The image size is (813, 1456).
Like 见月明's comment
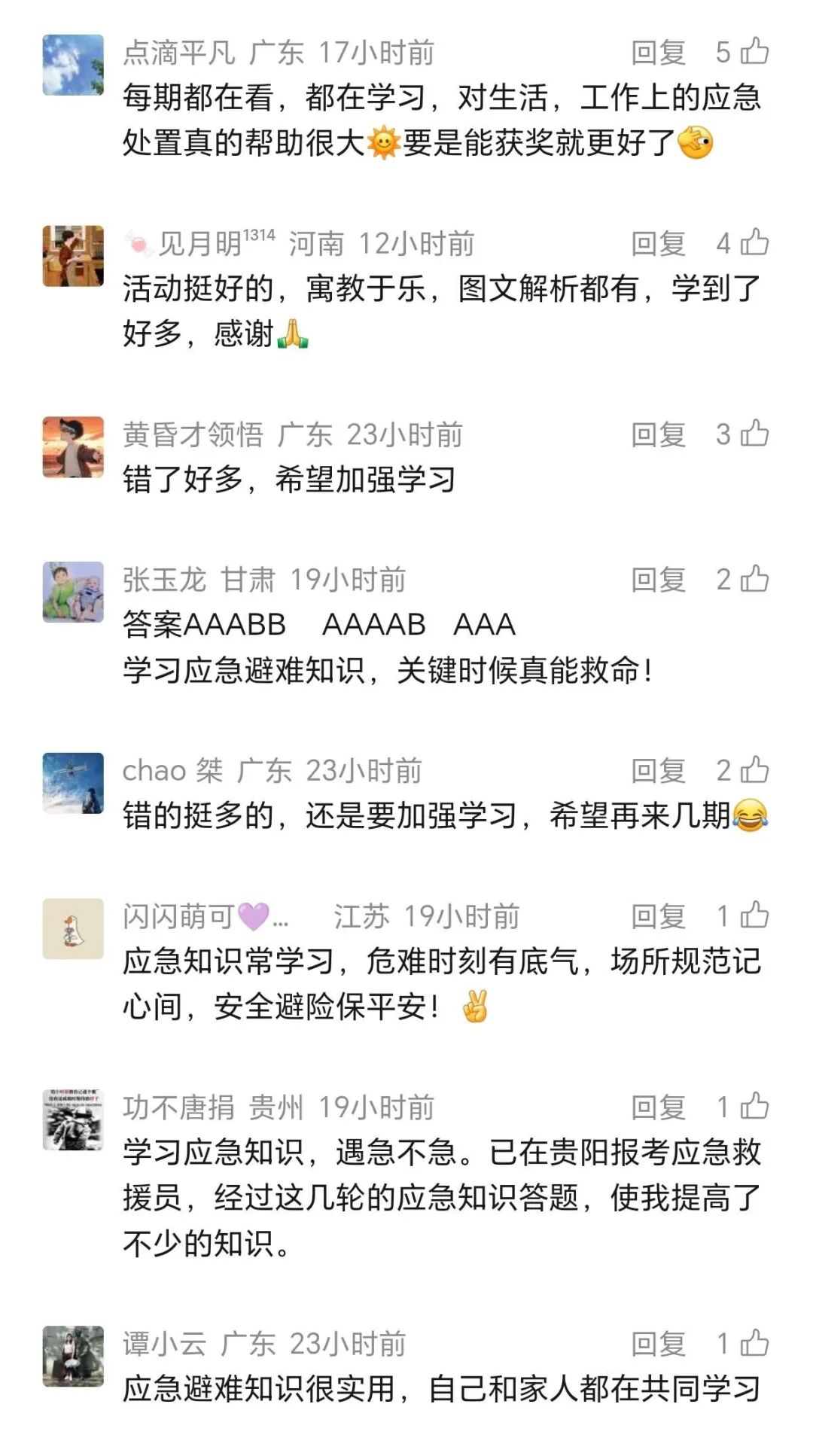point(754,243)
